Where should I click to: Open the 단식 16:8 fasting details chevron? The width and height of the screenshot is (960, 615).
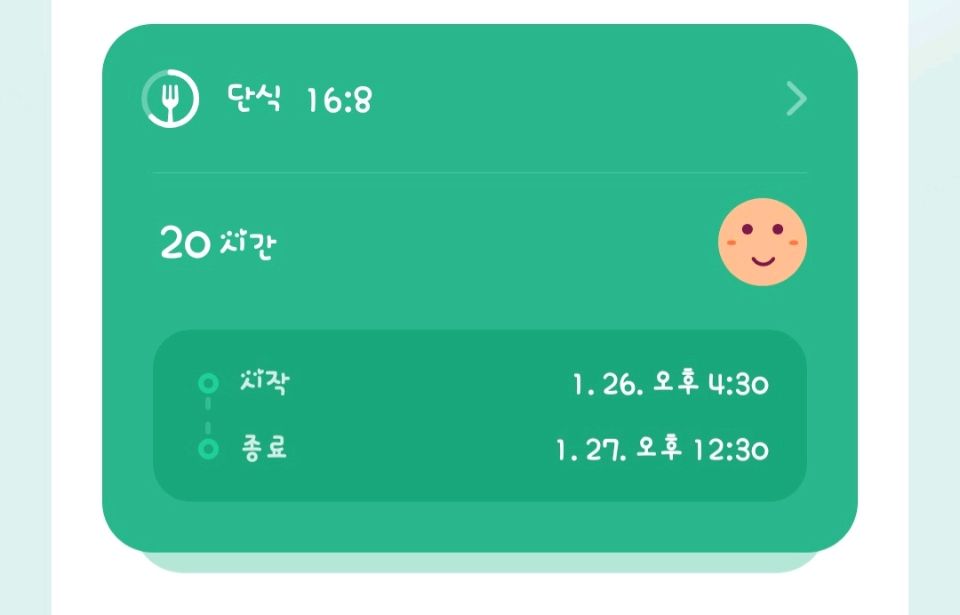[x=796, y=99]
